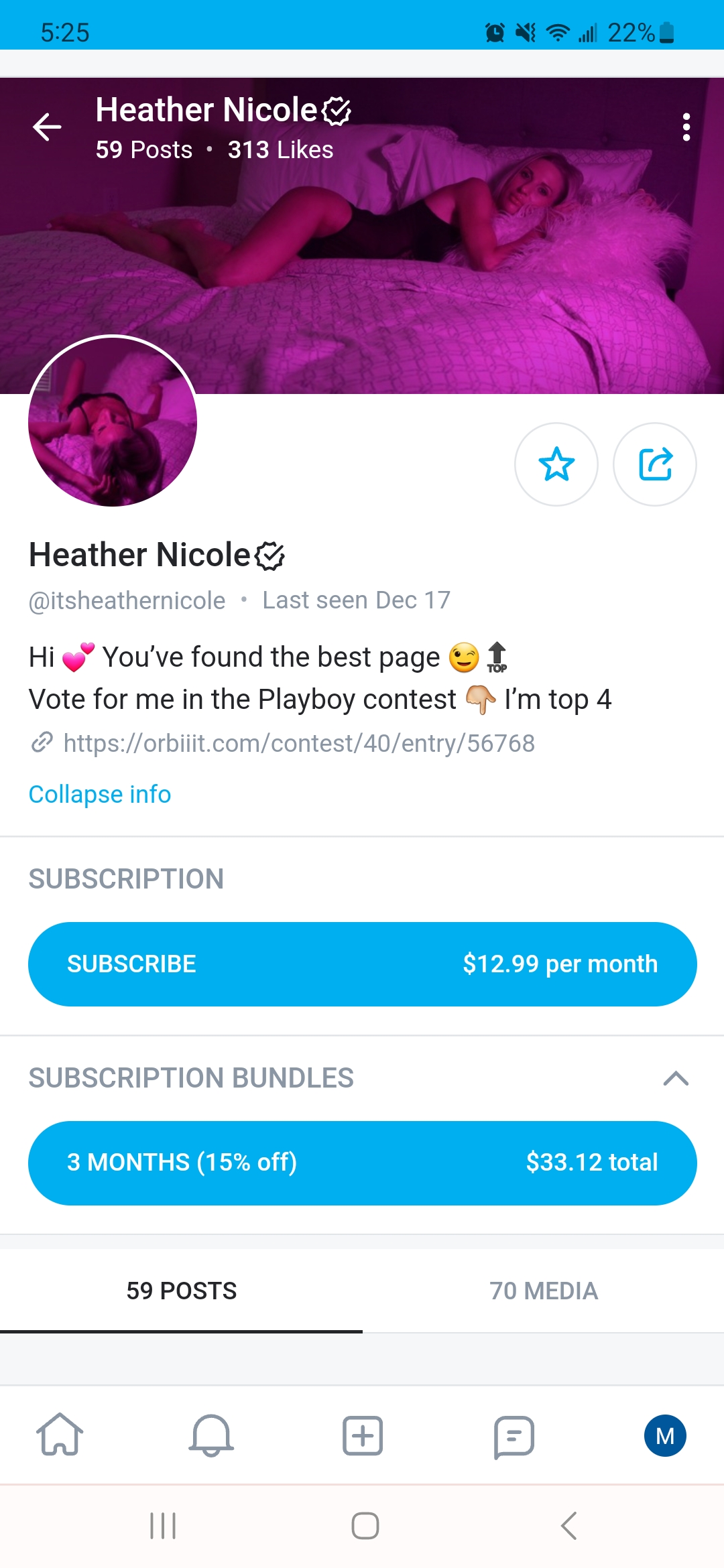Switch to the 59 Posts tab
Screen dimensions: 724x1568
pos(181,1291)
